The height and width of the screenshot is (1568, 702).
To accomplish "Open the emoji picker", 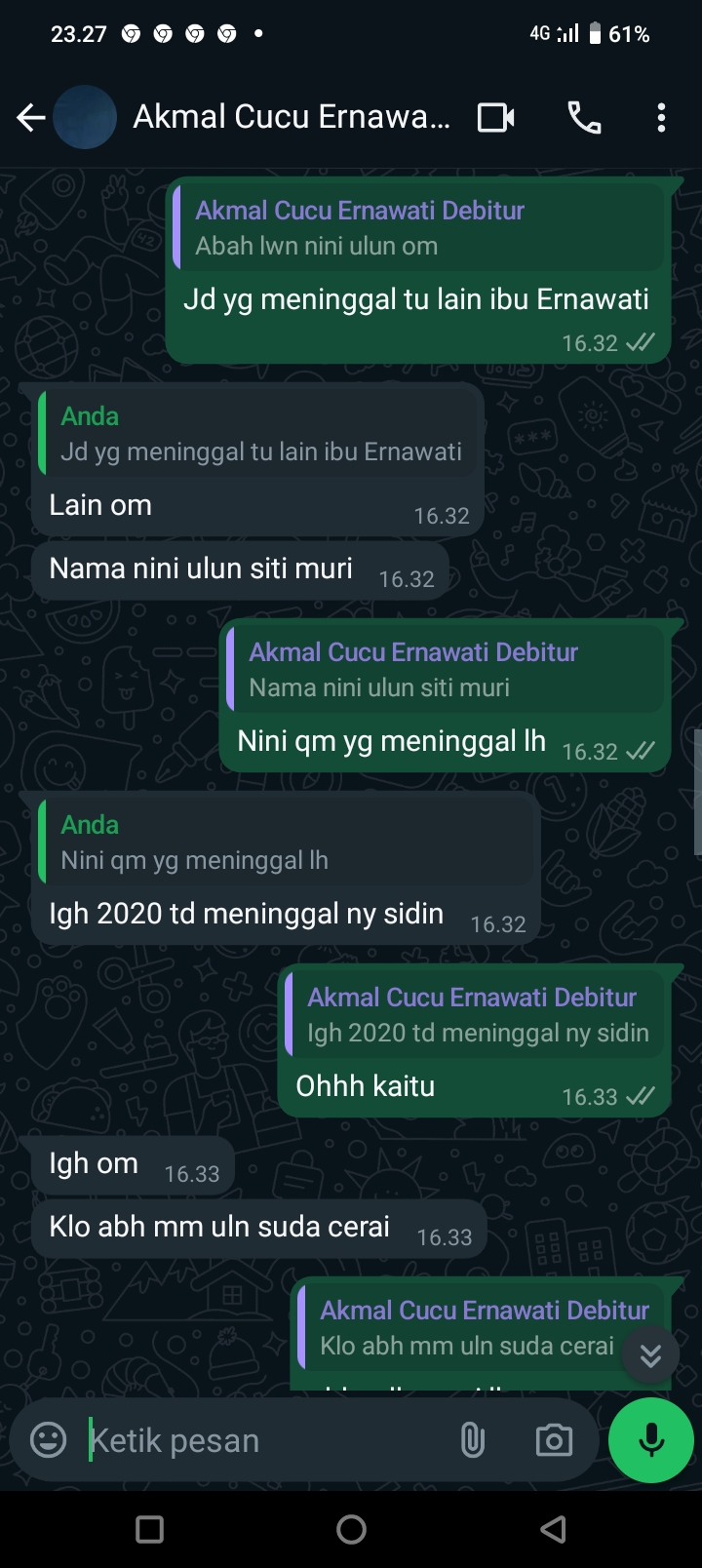I will point(48,1440).
